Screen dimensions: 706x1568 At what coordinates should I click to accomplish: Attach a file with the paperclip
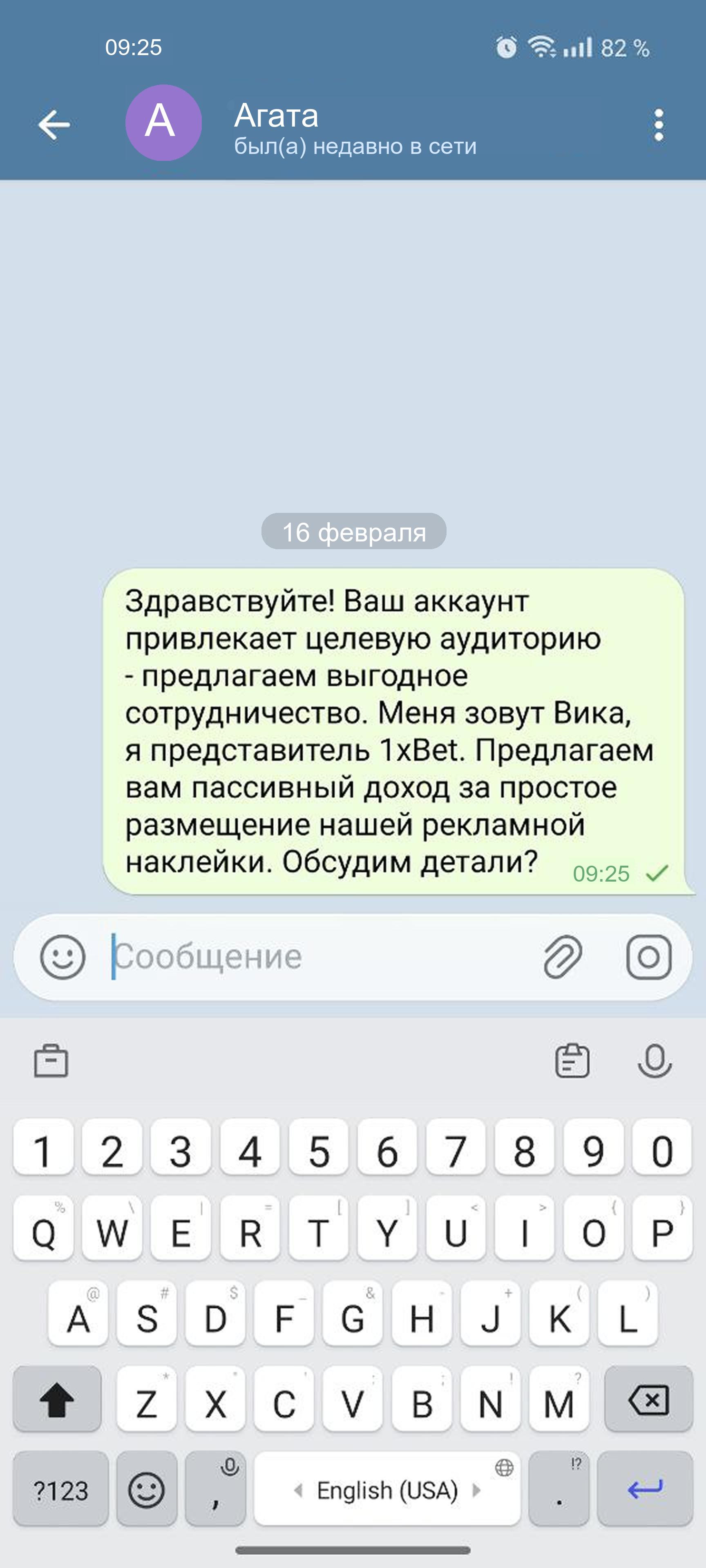click(x=562, y=957)
